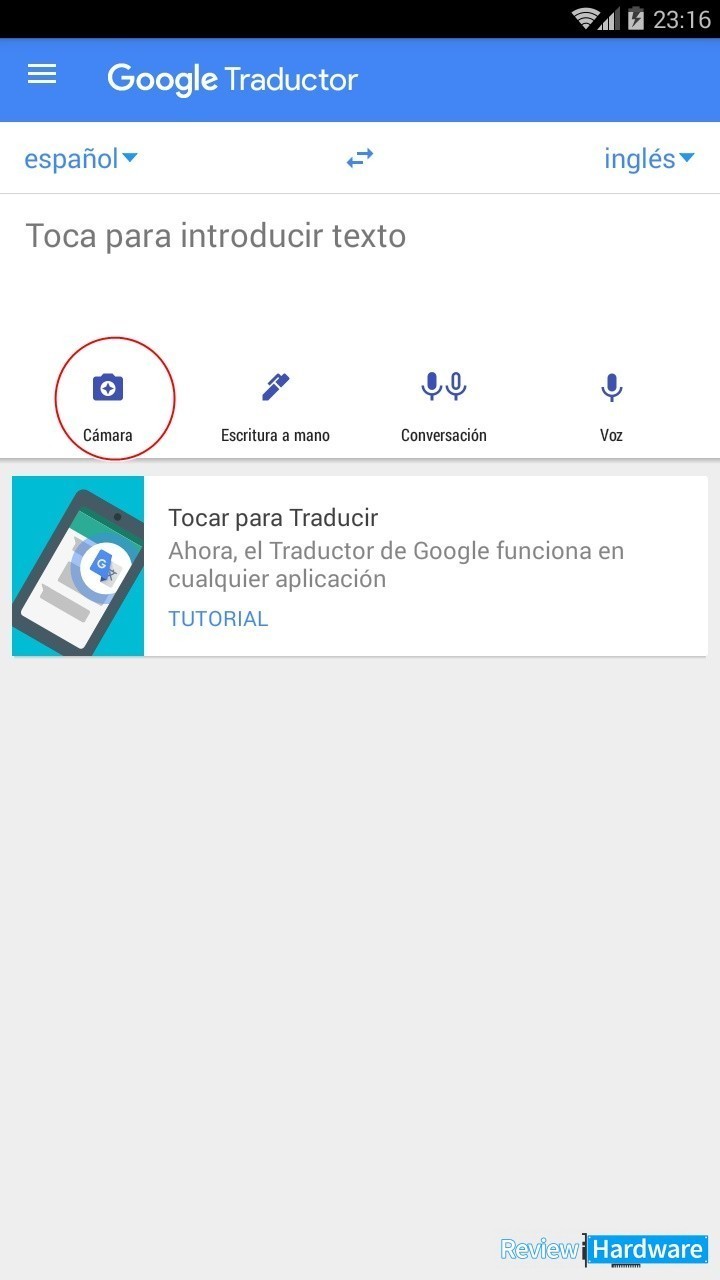Open the hamburger drawer menu
The image size is (720, 1280).
(x=42, y=74)
